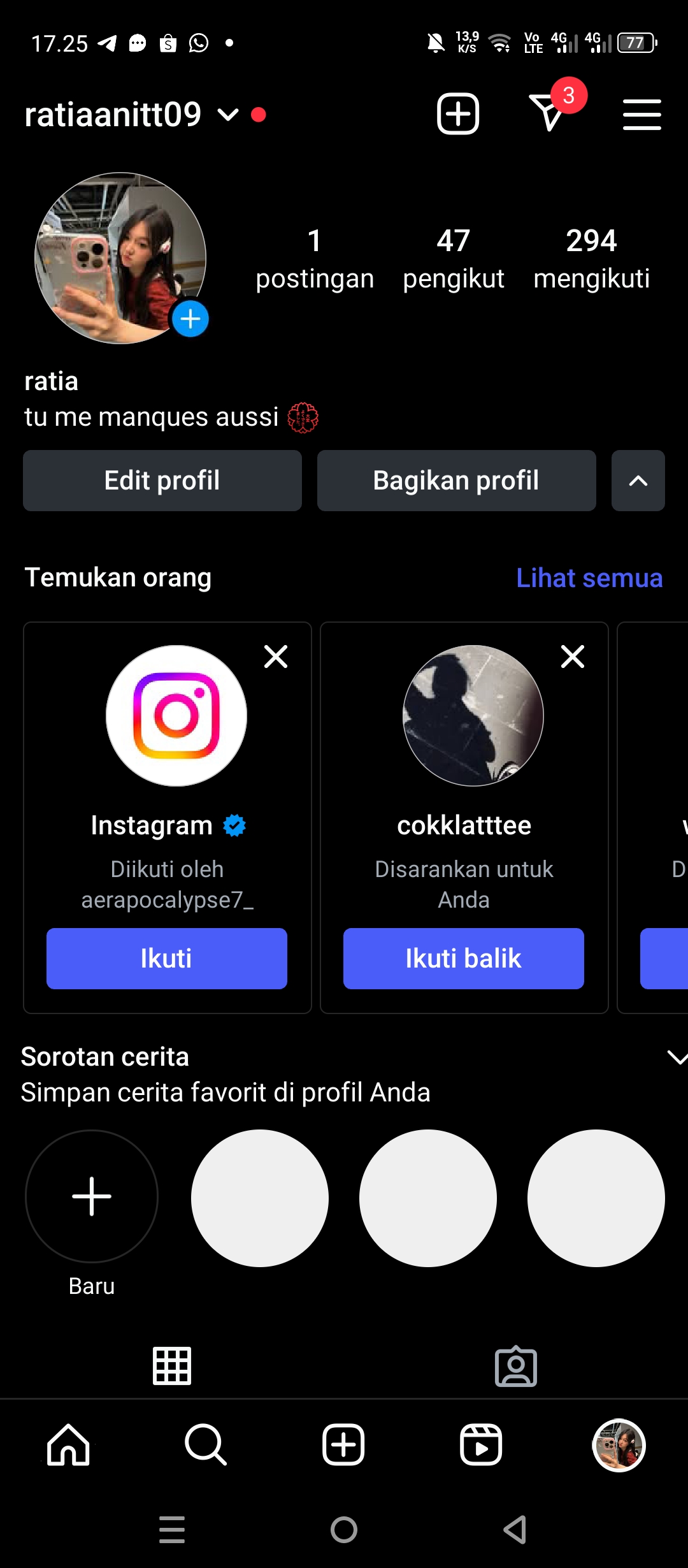Share profile via Bagikan profil
688x1568 pixels.
[456, 481]
